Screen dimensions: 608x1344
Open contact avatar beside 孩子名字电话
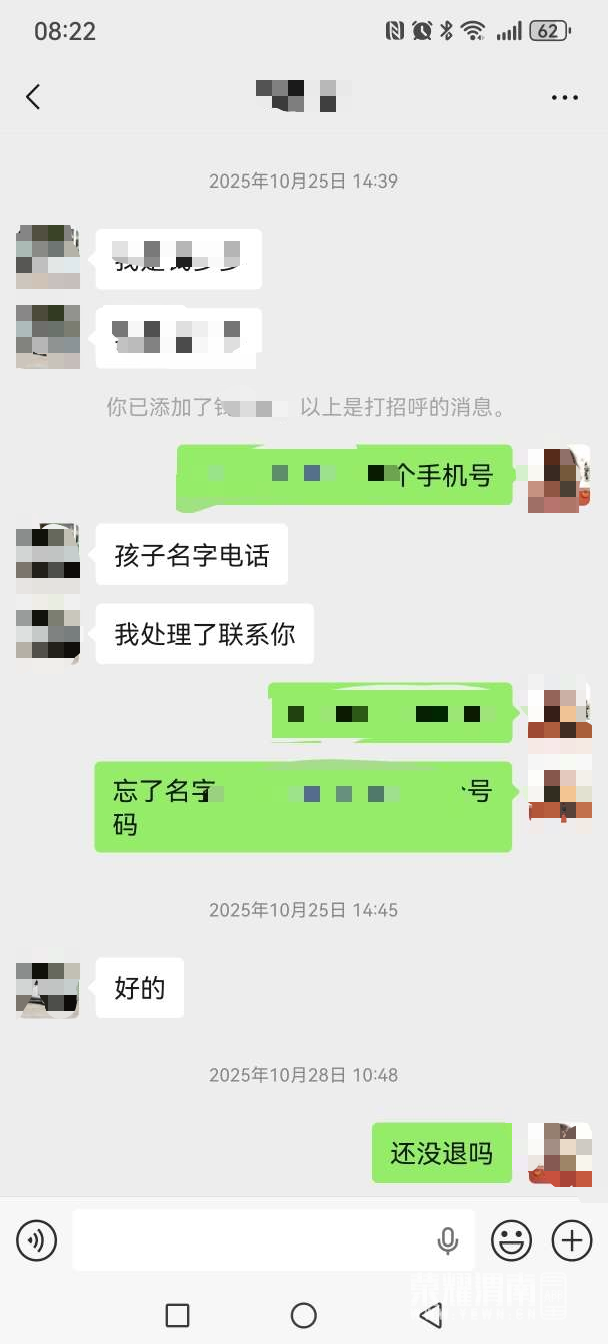(48, 553)
